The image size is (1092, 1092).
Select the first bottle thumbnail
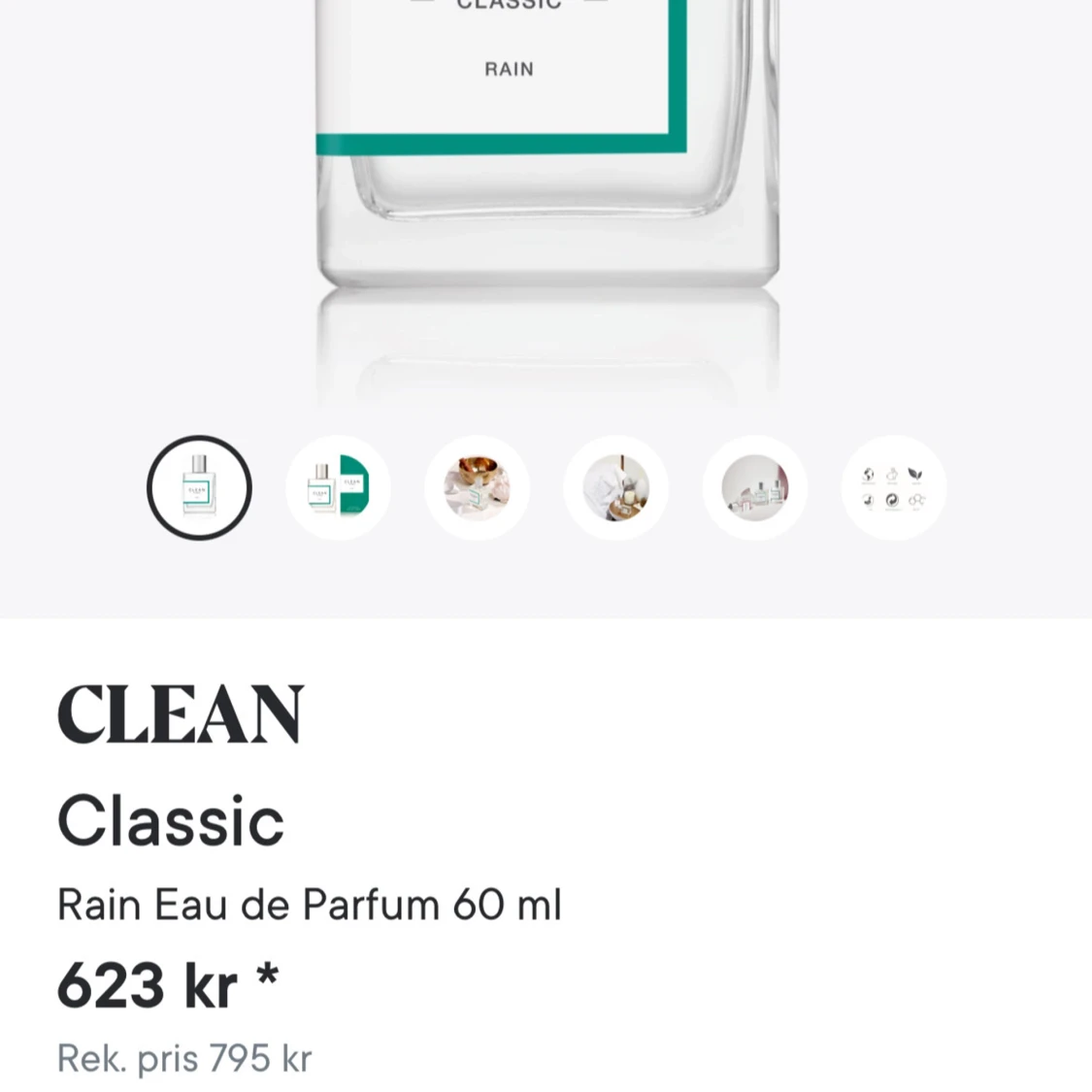199,488
